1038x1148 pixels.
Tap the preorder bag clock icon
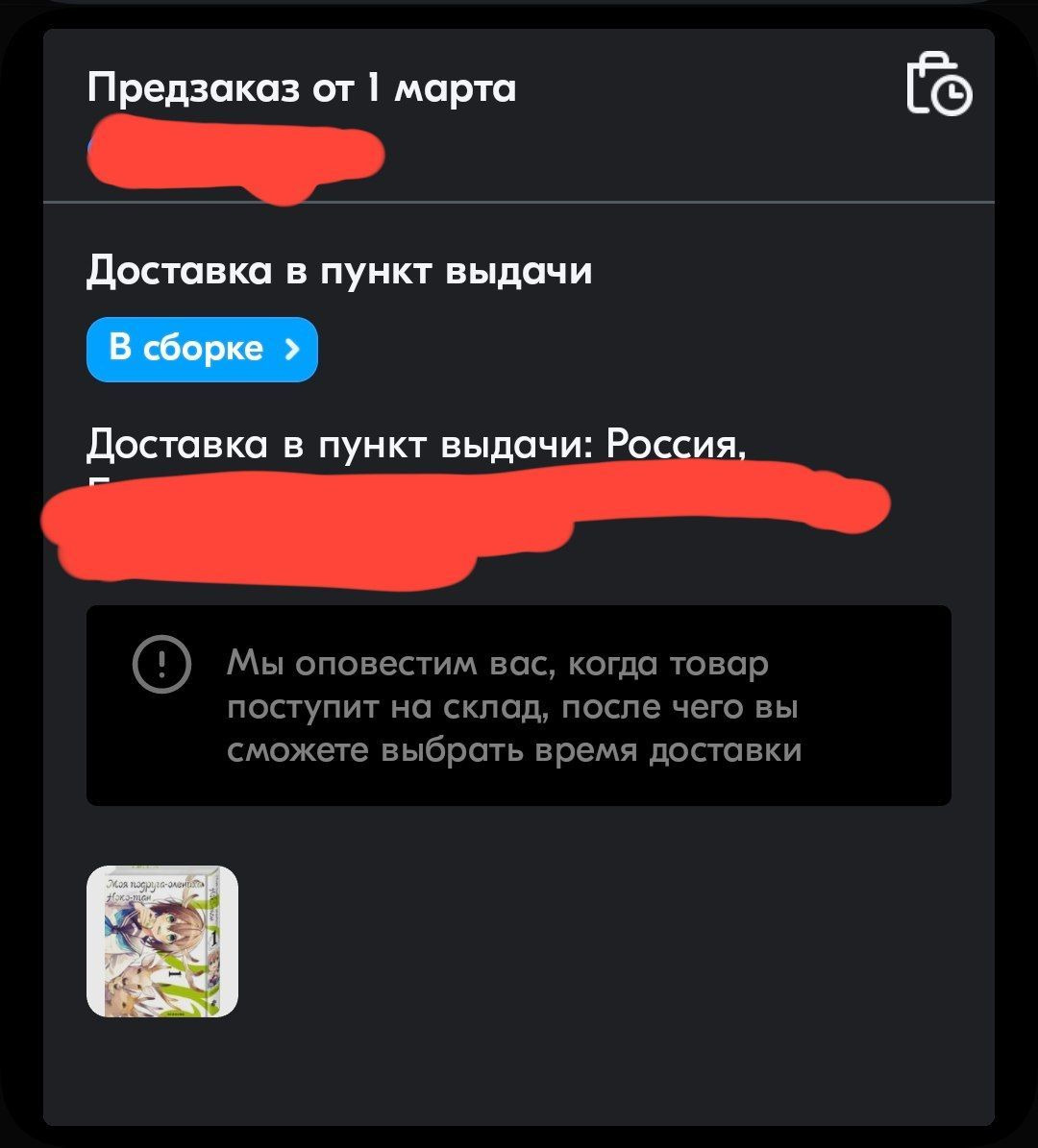point(939,85)
